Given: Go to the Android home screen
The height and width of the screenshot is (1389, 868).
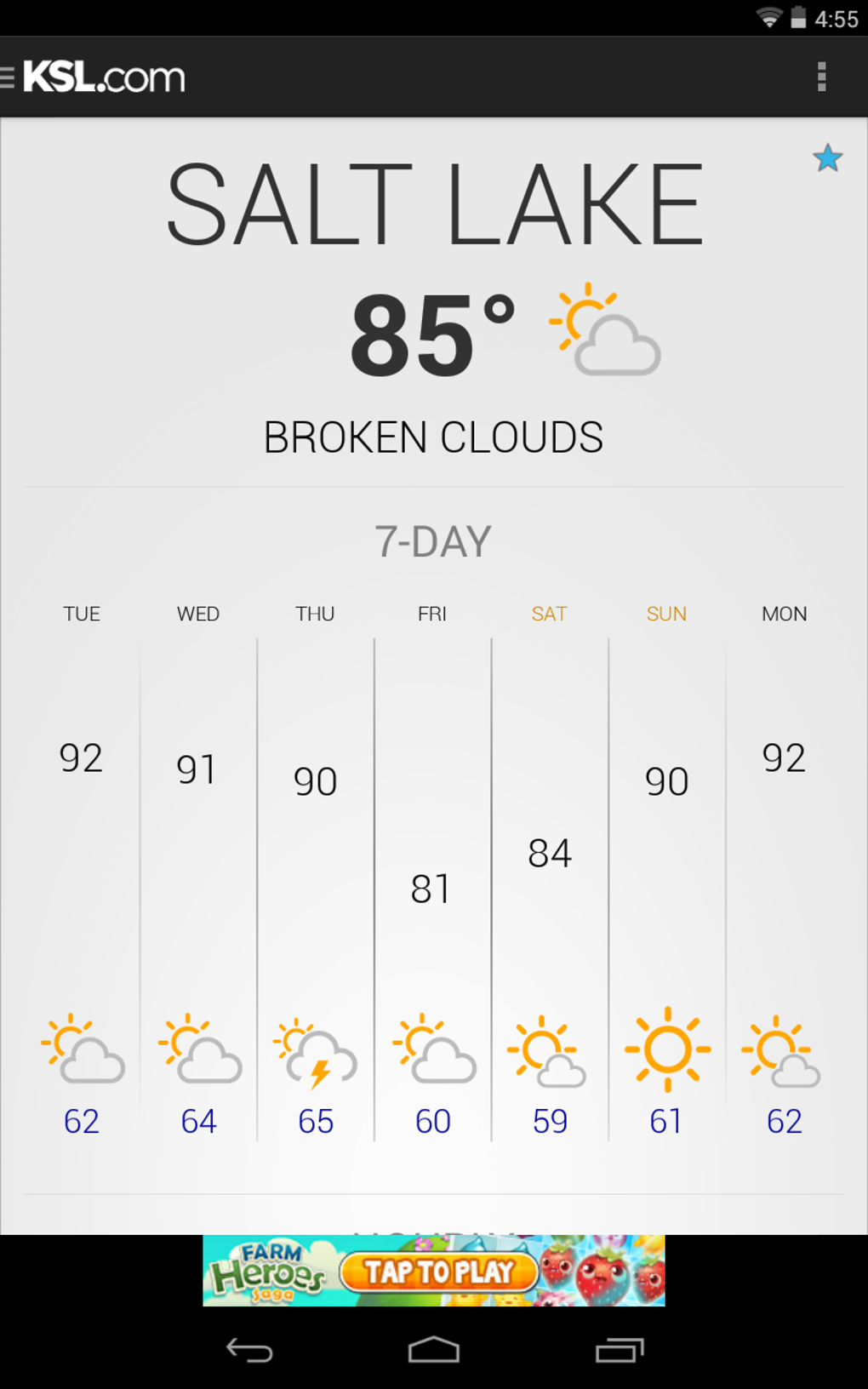Looking at the screenshot, I should 434,1351.
